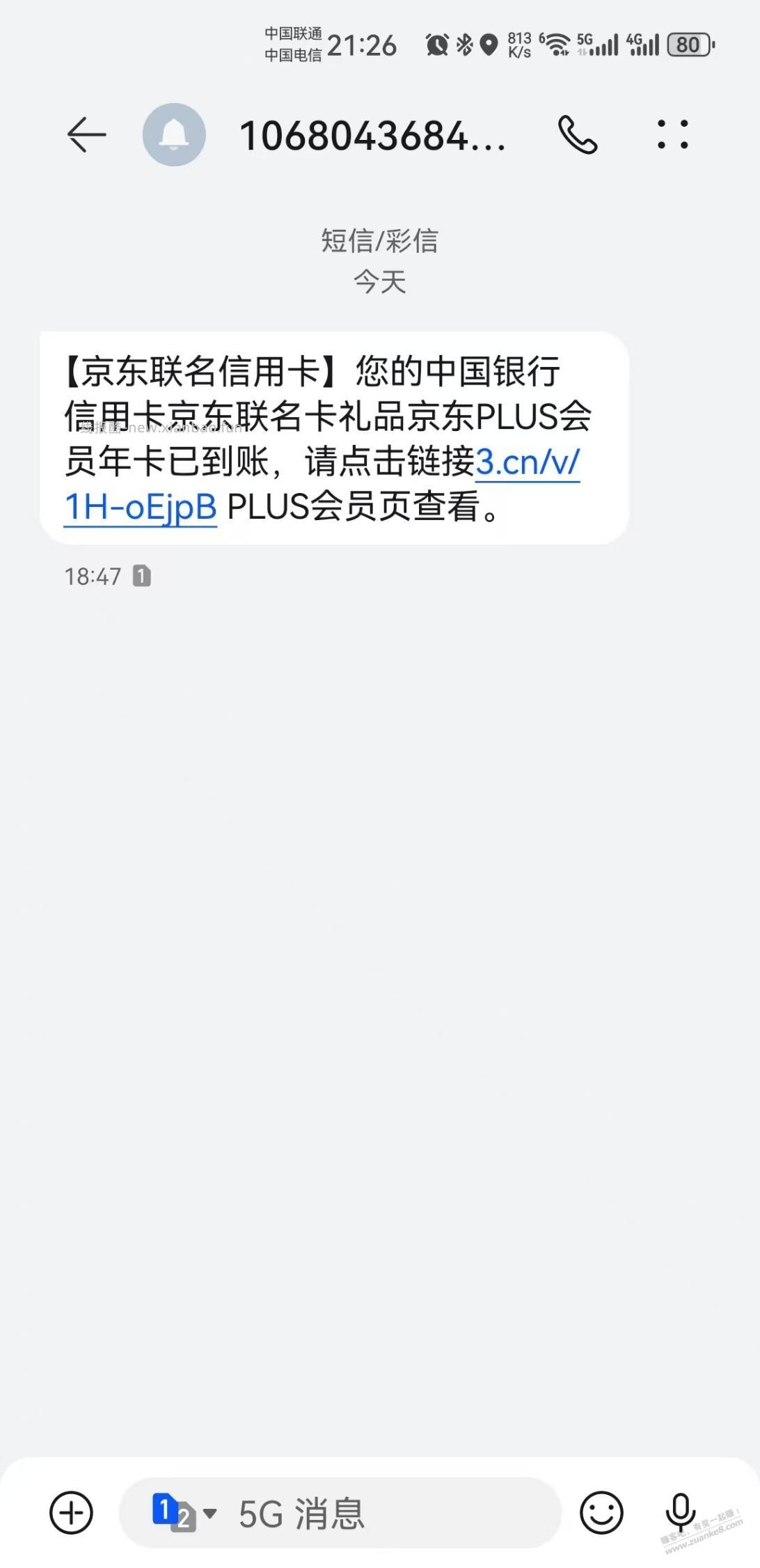
Task: Tap the SIM card 1 icon next to timestamp
Action: tap(142, 575)
